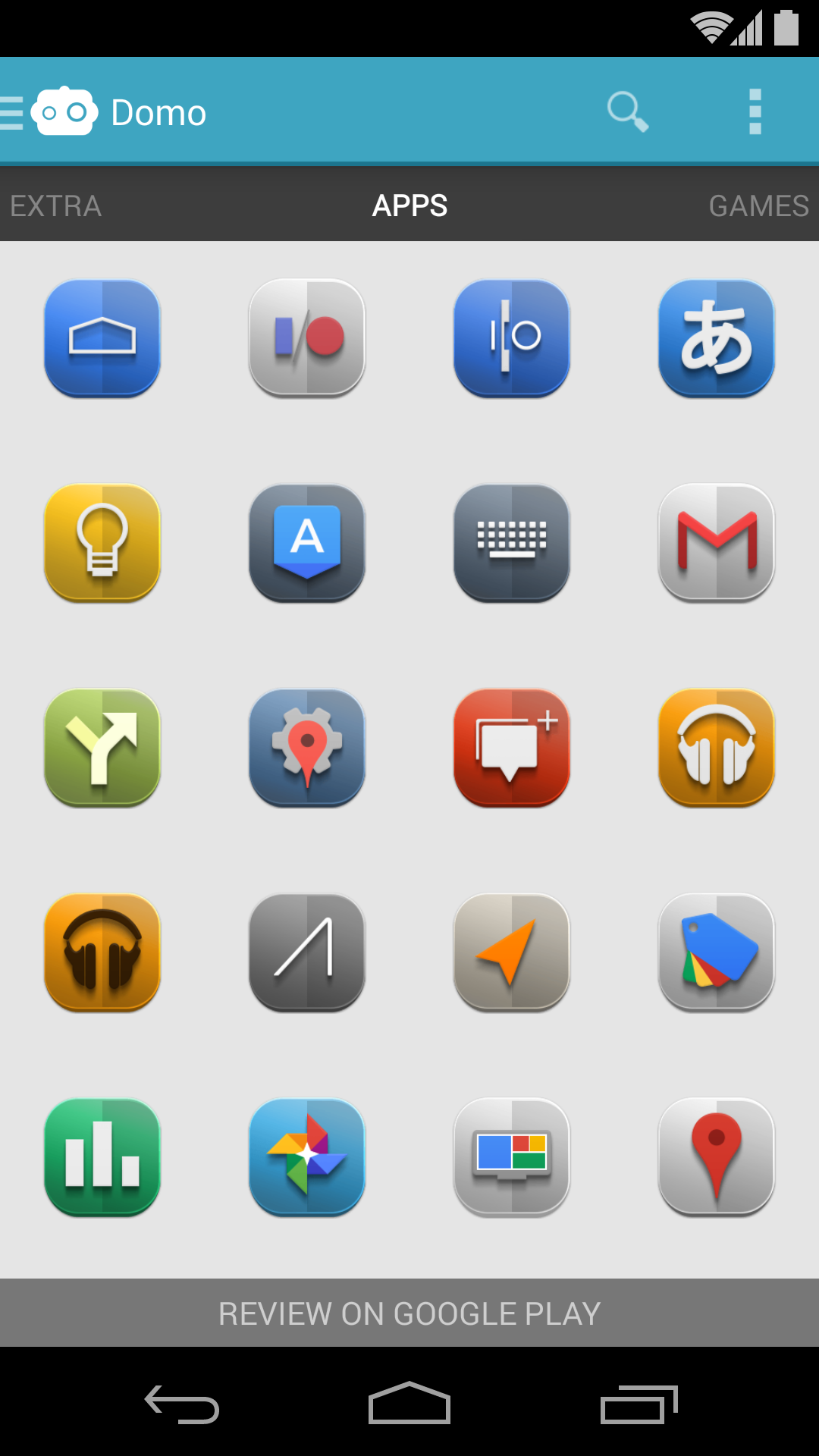819x1456 pixels.
Task: Select the green bar chart icon
Action: [102, 1156]
